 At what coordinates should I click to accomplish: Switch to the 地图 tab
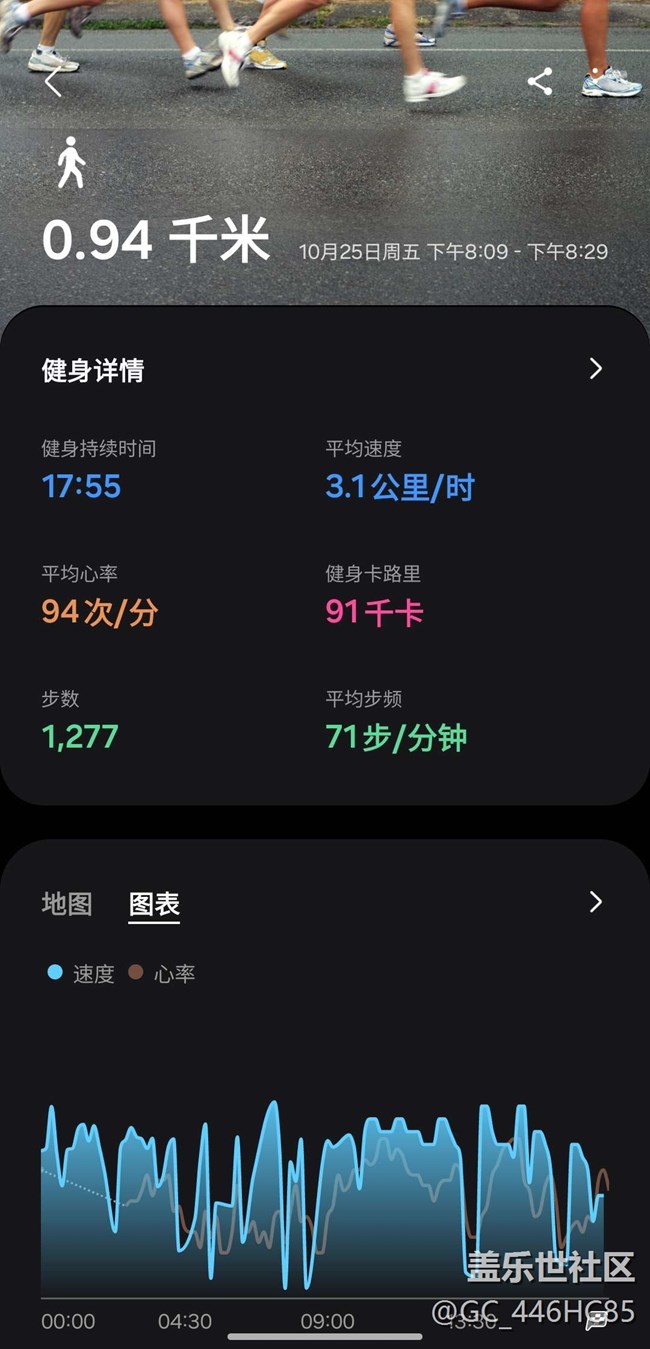pyautogui.click(x=67, y=904)
